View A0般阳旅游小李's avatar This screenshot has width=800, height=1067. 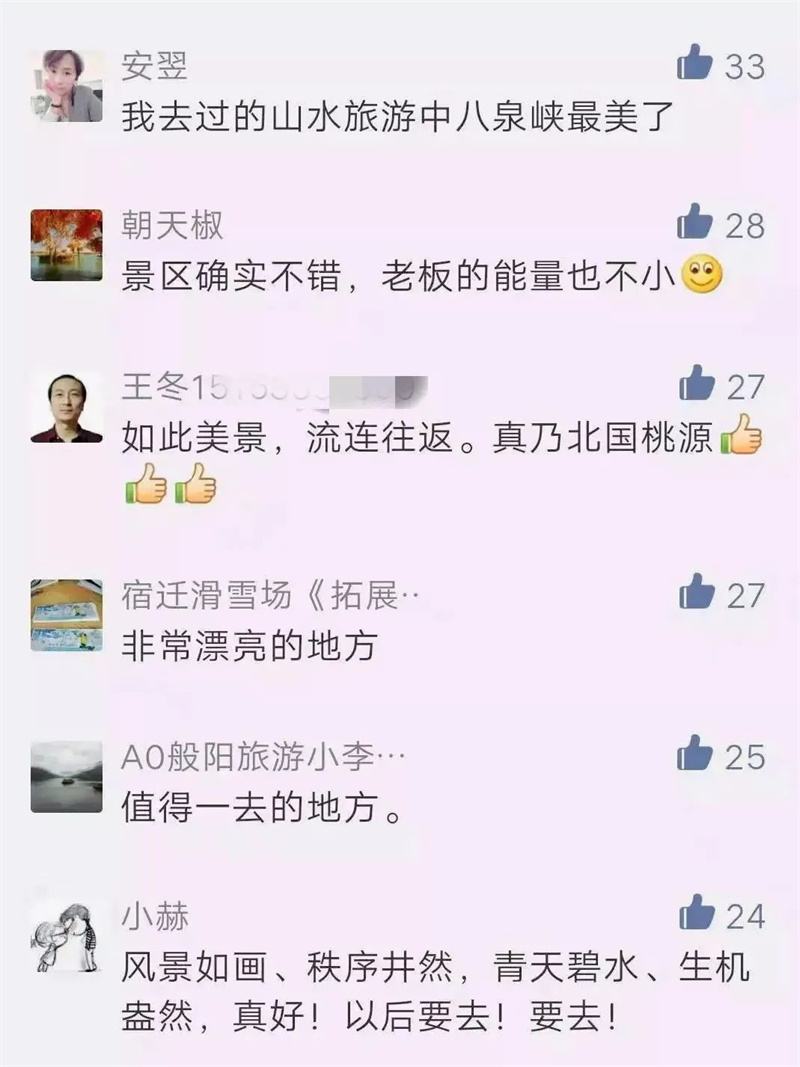point(67,776)
